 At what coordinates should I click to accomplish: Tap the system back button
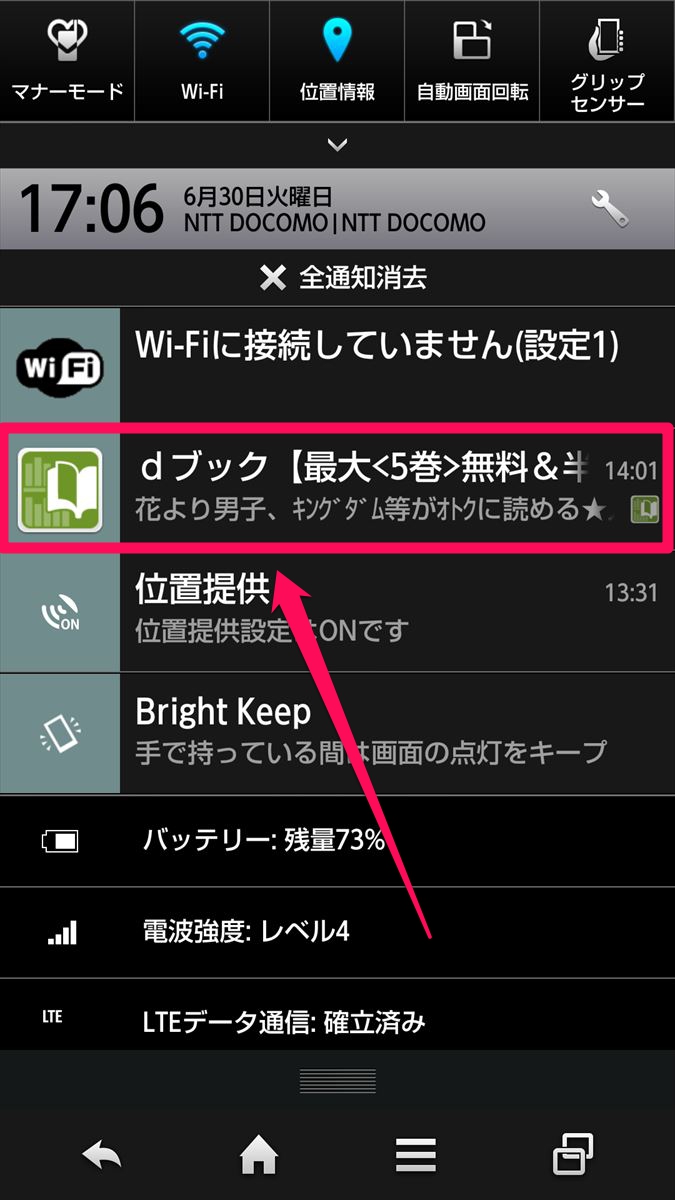point(102,1155)
